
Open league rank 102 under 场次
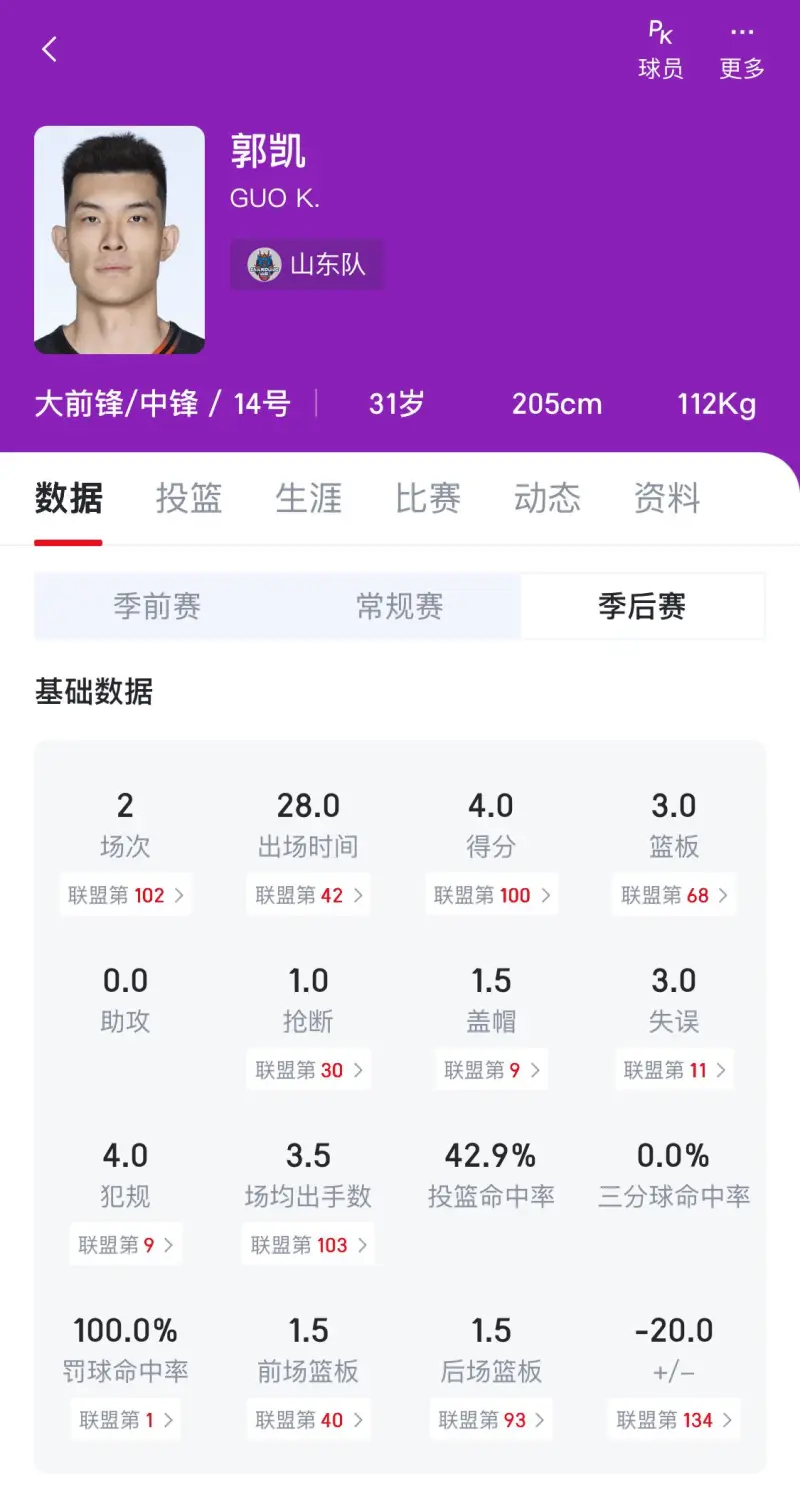(125, 895)
